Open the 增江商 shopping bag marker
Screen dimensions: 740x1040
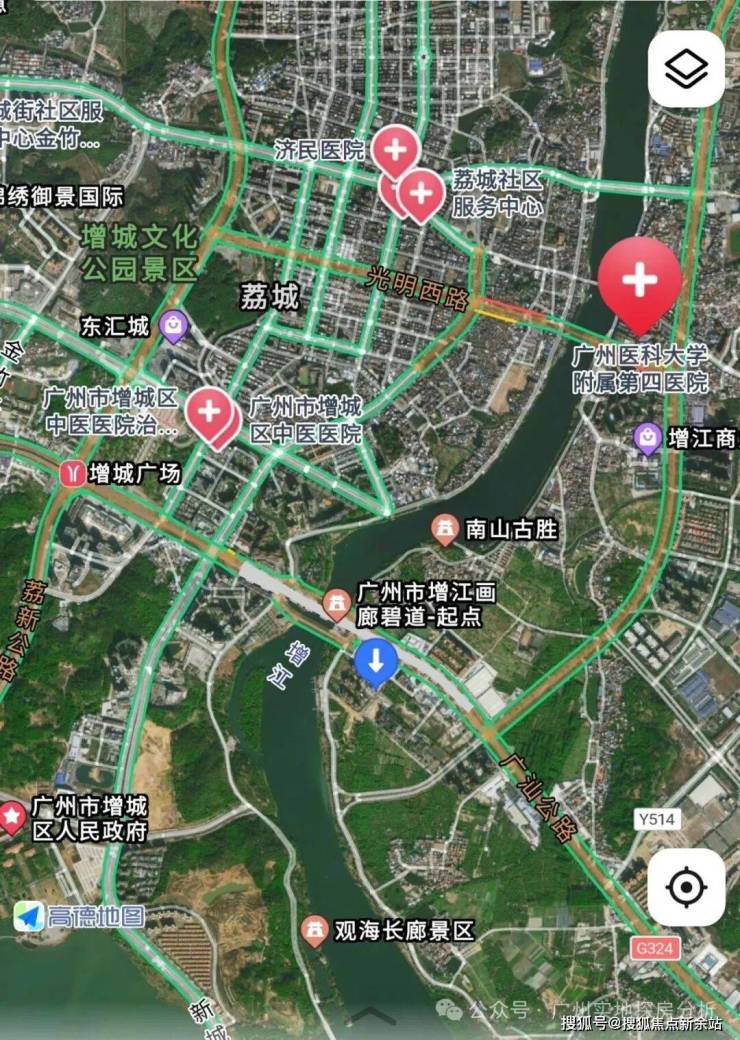[x=647, y=437]
